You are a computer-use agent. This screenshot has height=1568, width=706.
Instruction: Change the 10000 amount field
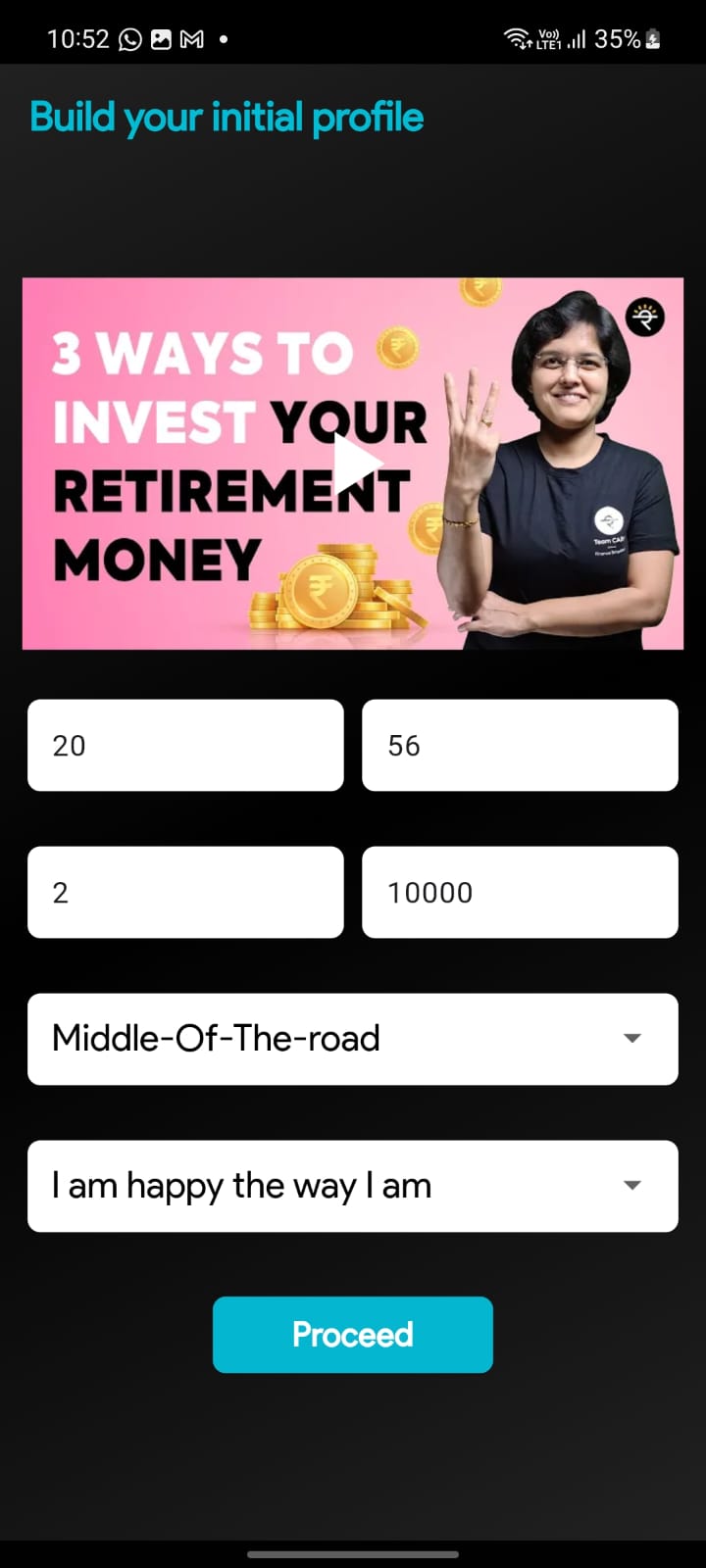(520, 892)
